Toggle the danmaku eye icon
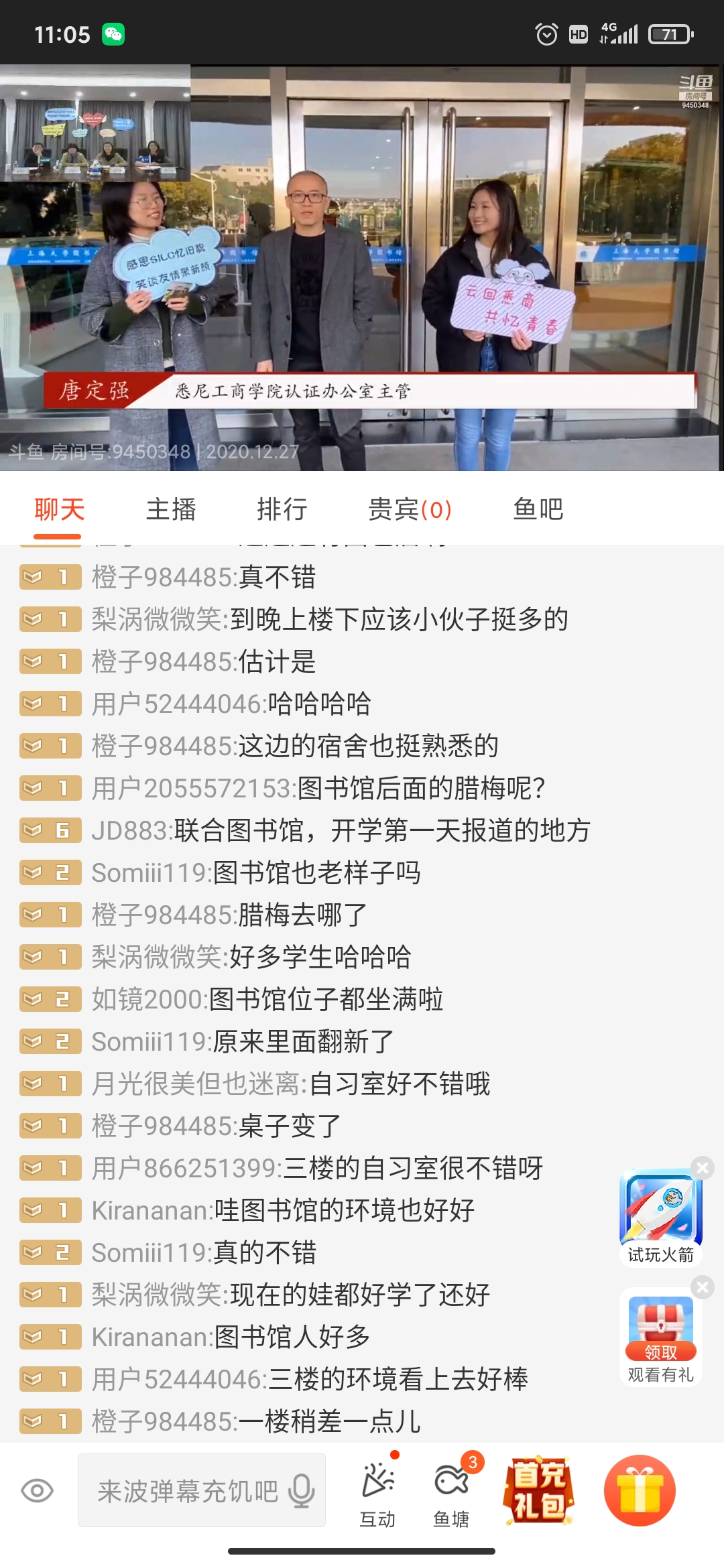The height and width of the screenshot is (1568, 724). coord(38,1491)
